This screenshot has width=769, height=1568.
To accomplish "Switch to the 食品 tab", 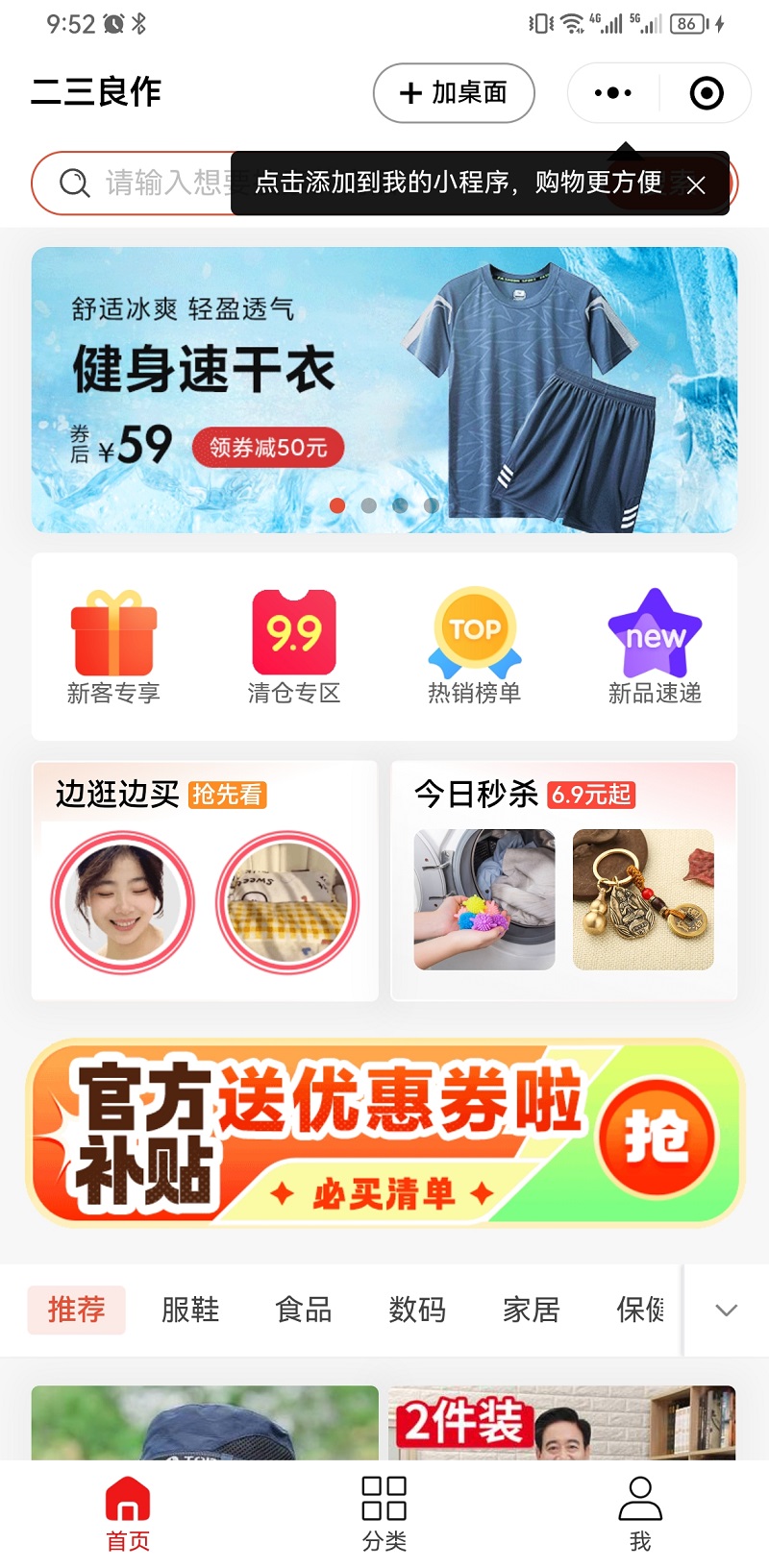I will 304,1310.
